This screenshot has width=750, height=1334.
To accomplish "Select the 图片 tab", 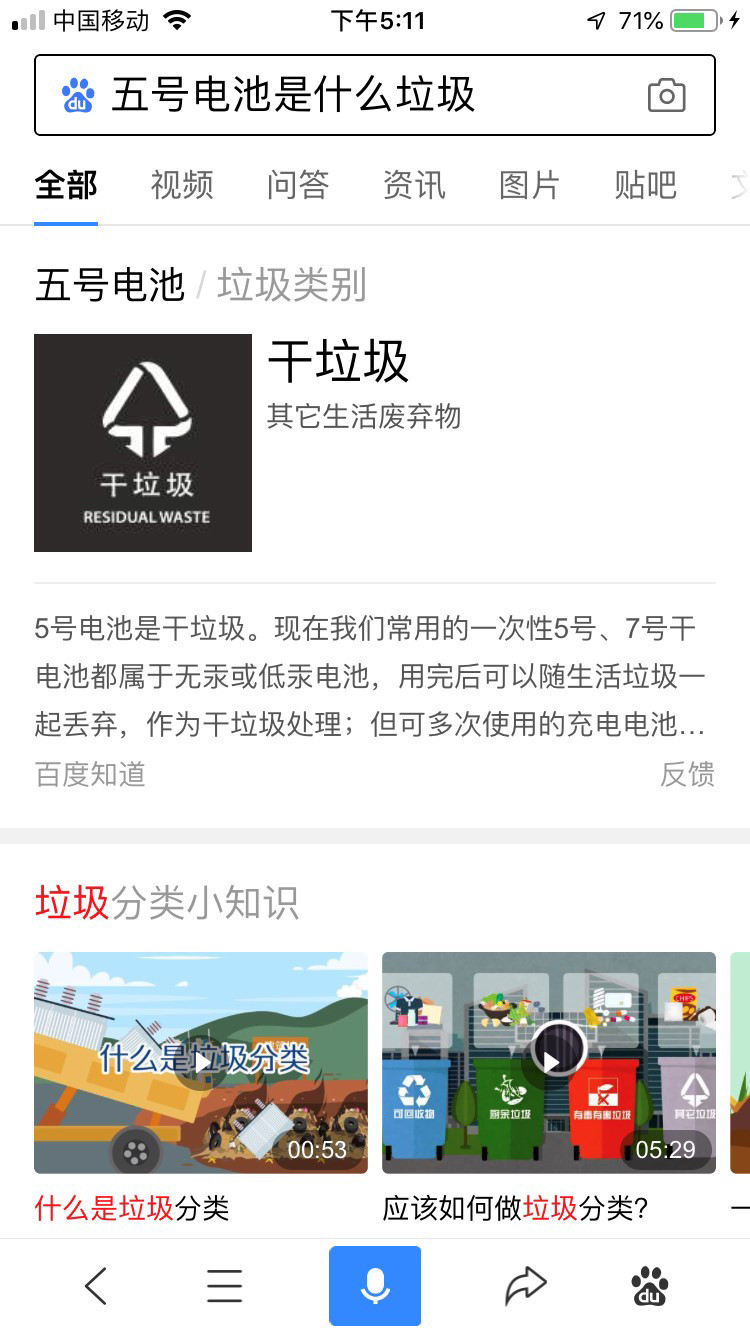I will tap(530, 185).
